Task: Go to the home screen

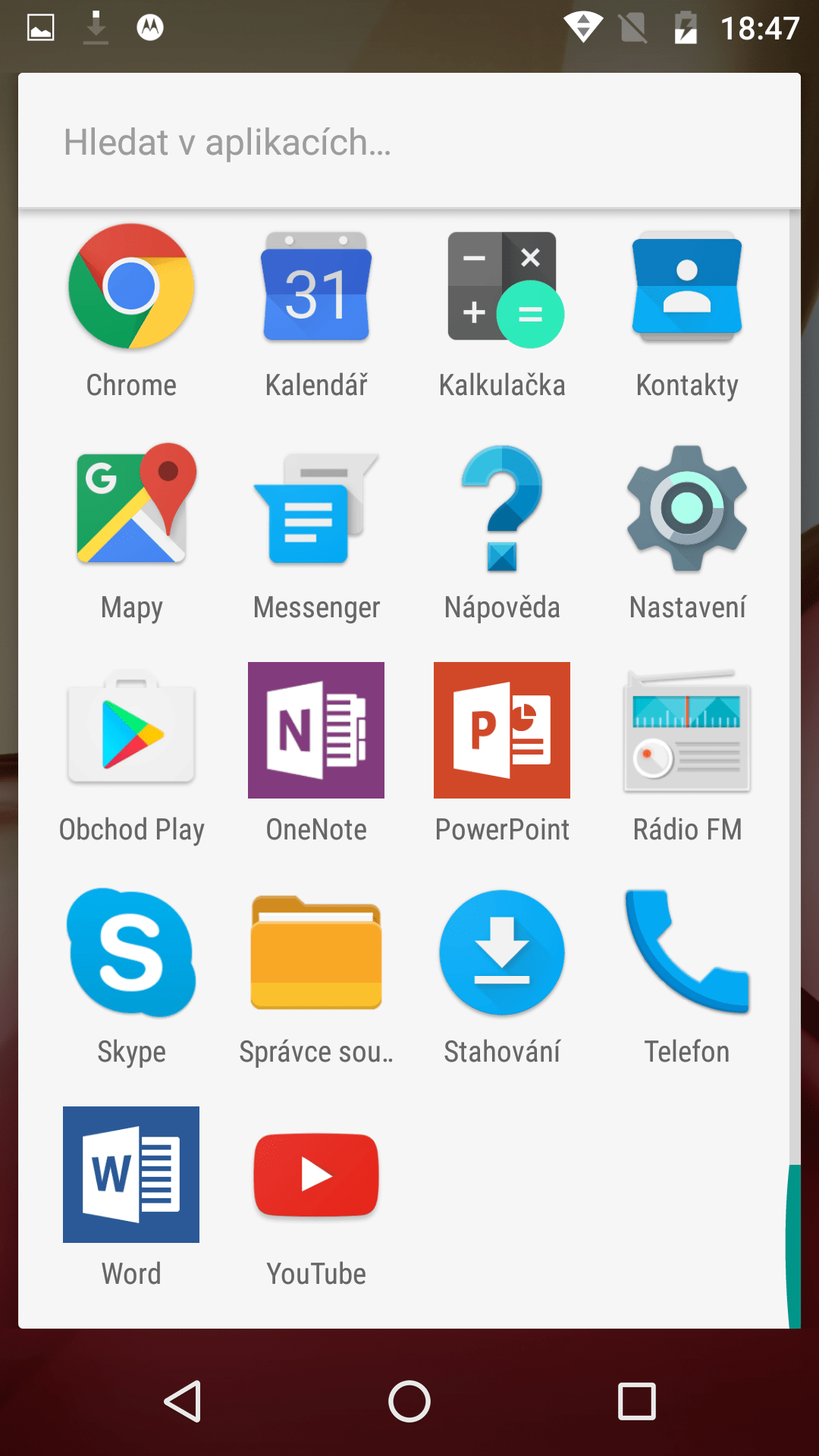Action: 409,1401
